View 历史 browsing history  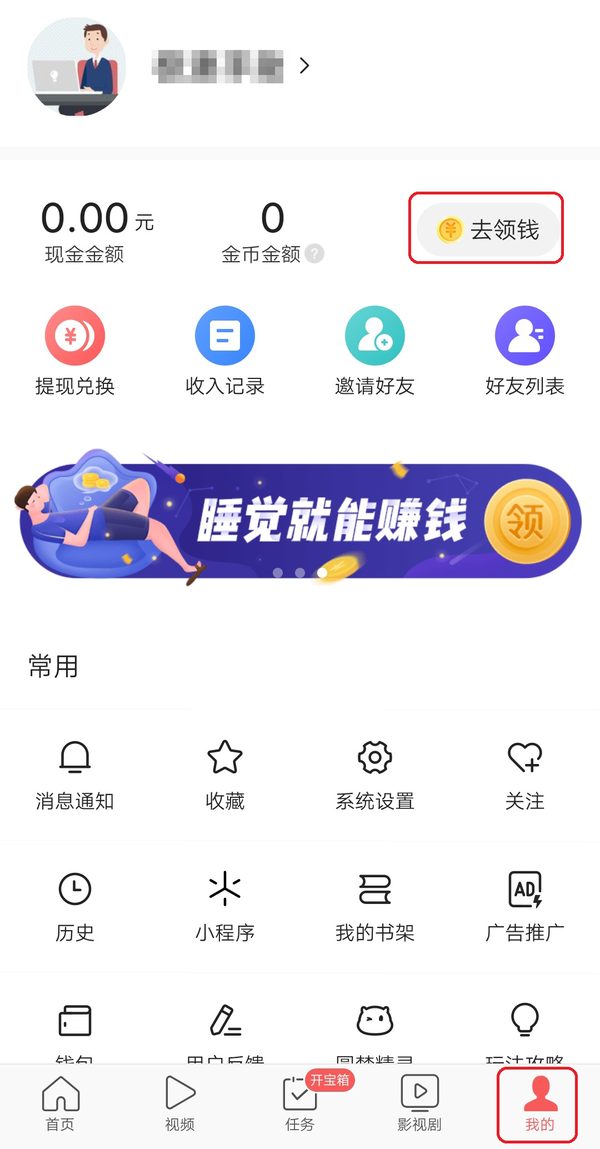[x=75, y=907]
